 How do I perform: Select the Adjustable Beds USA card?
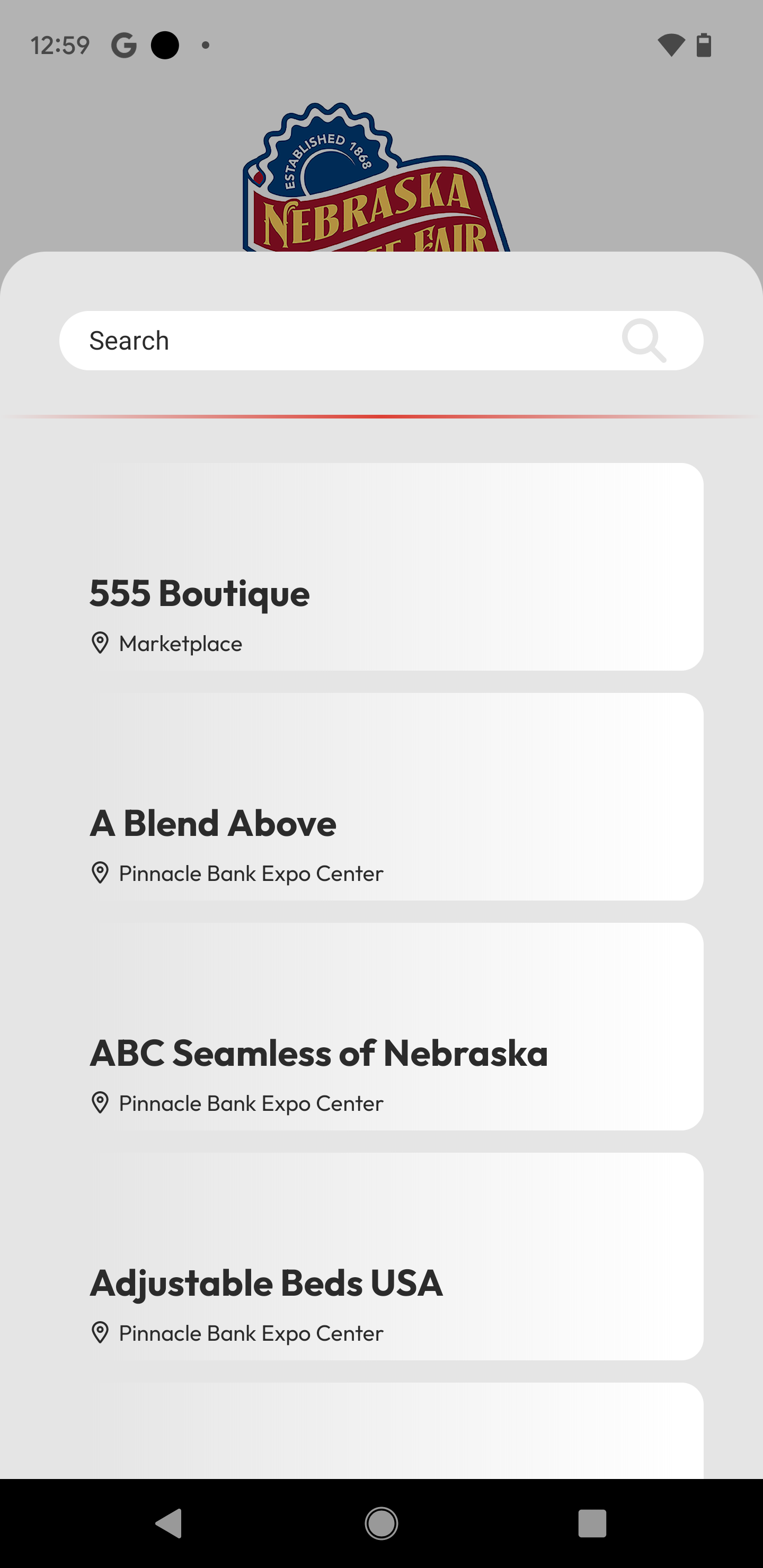[396, 1256]
